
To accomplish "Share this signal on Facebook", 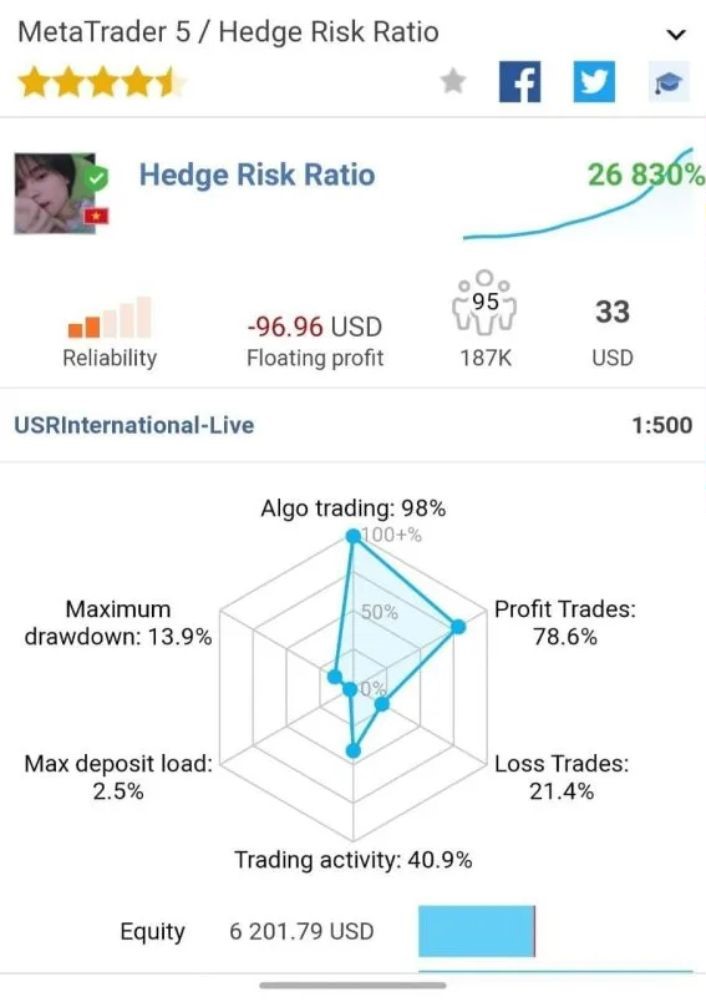I will [x=520, y=82].
